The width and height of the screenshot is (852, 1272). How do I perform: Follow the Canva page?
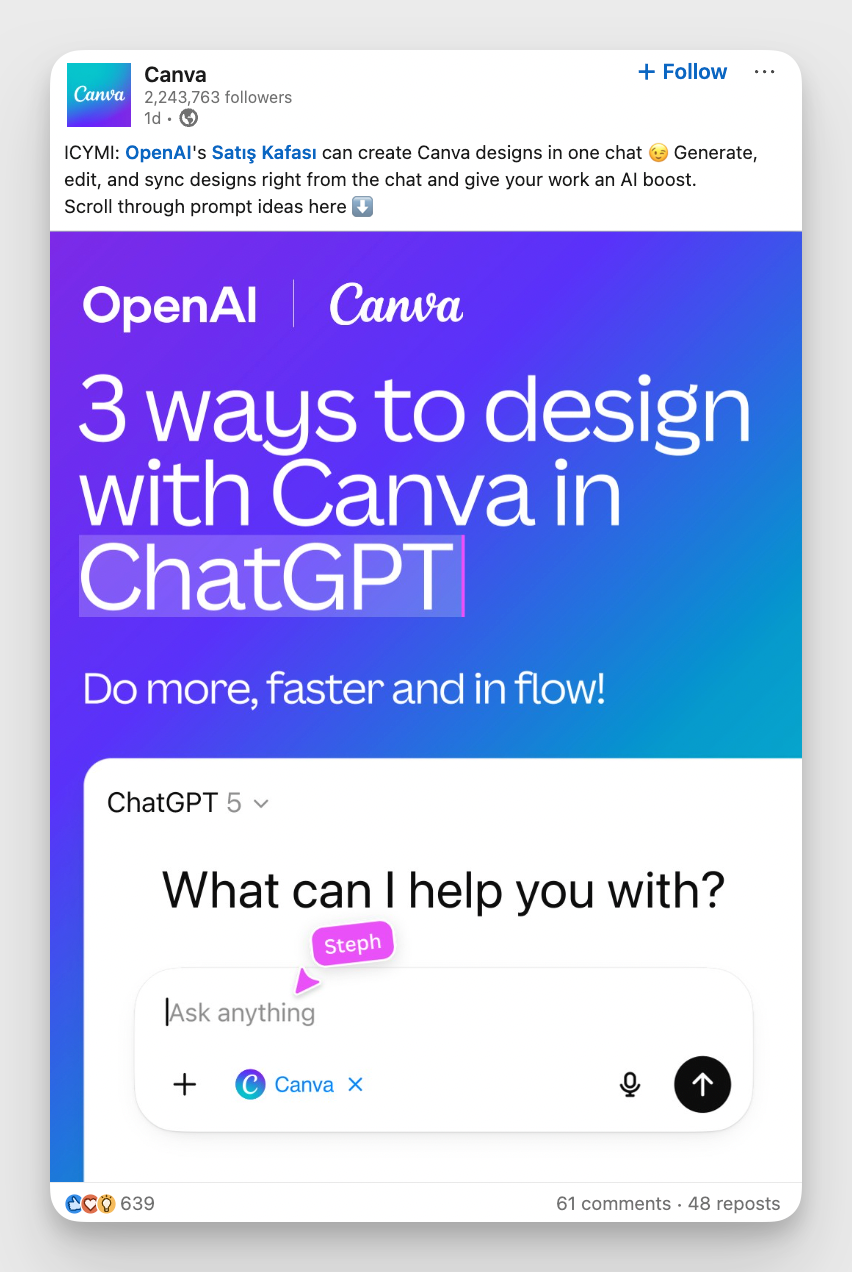(682, 72)
